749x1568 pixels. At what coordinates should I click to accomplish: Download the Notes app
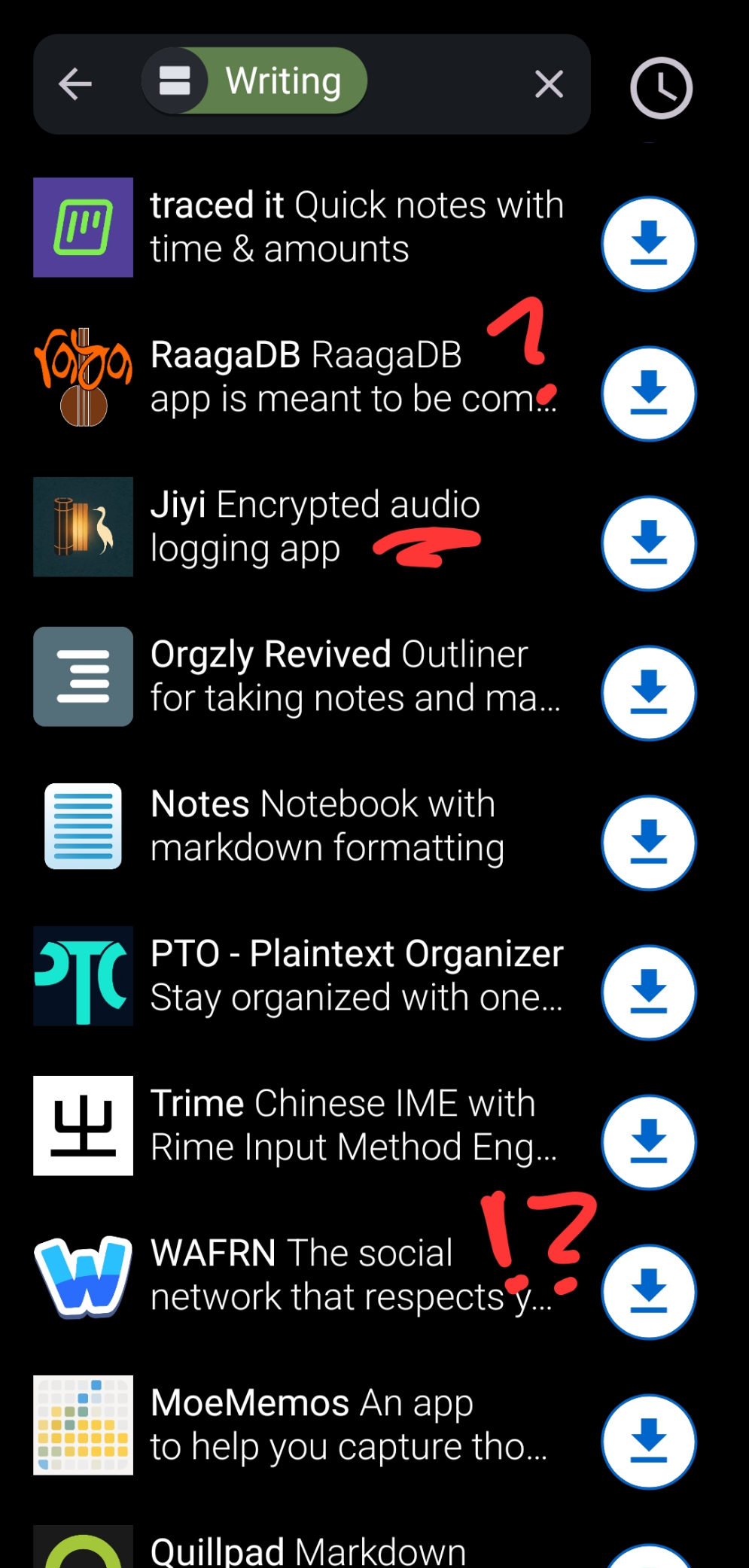[x=648, y=843]
